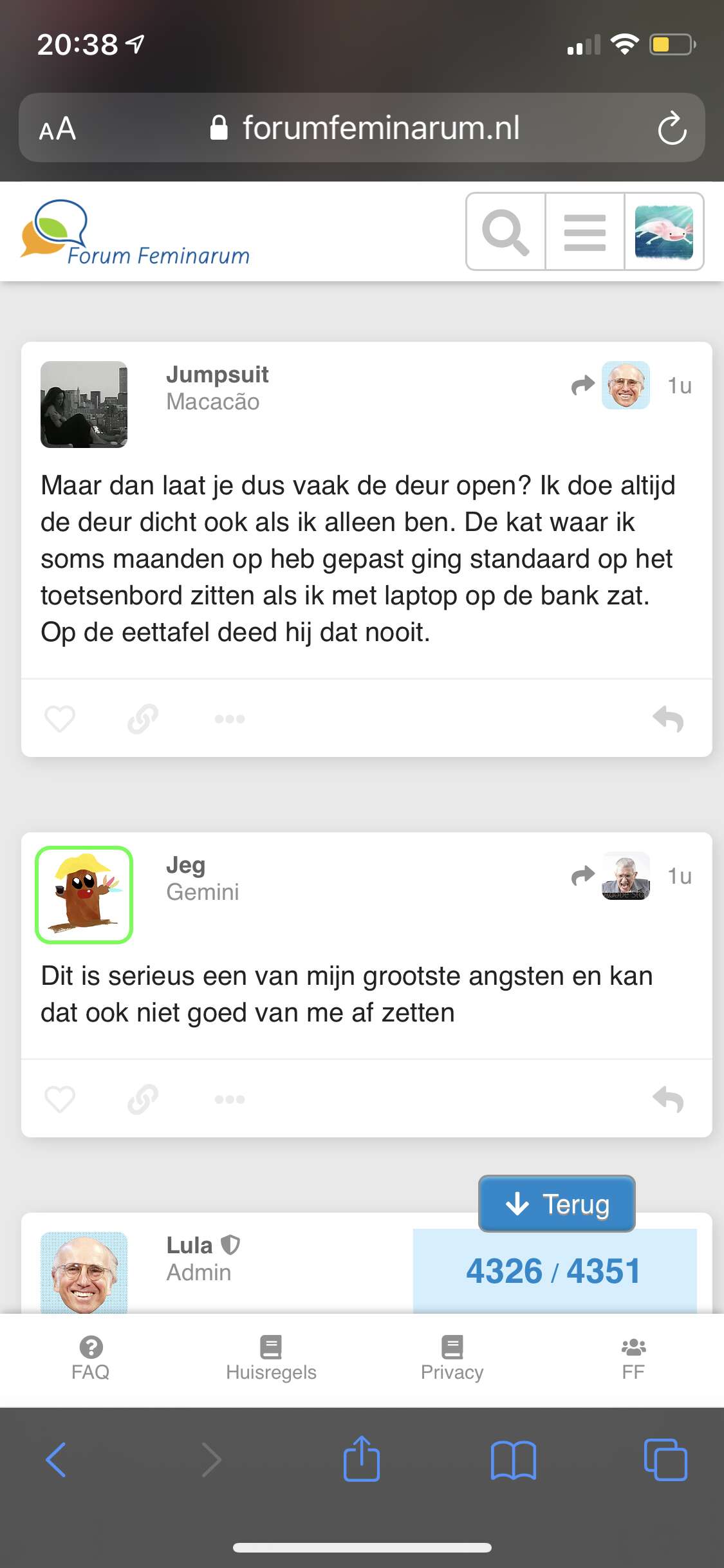Open the Huisregels page

tap(271, 1359)
